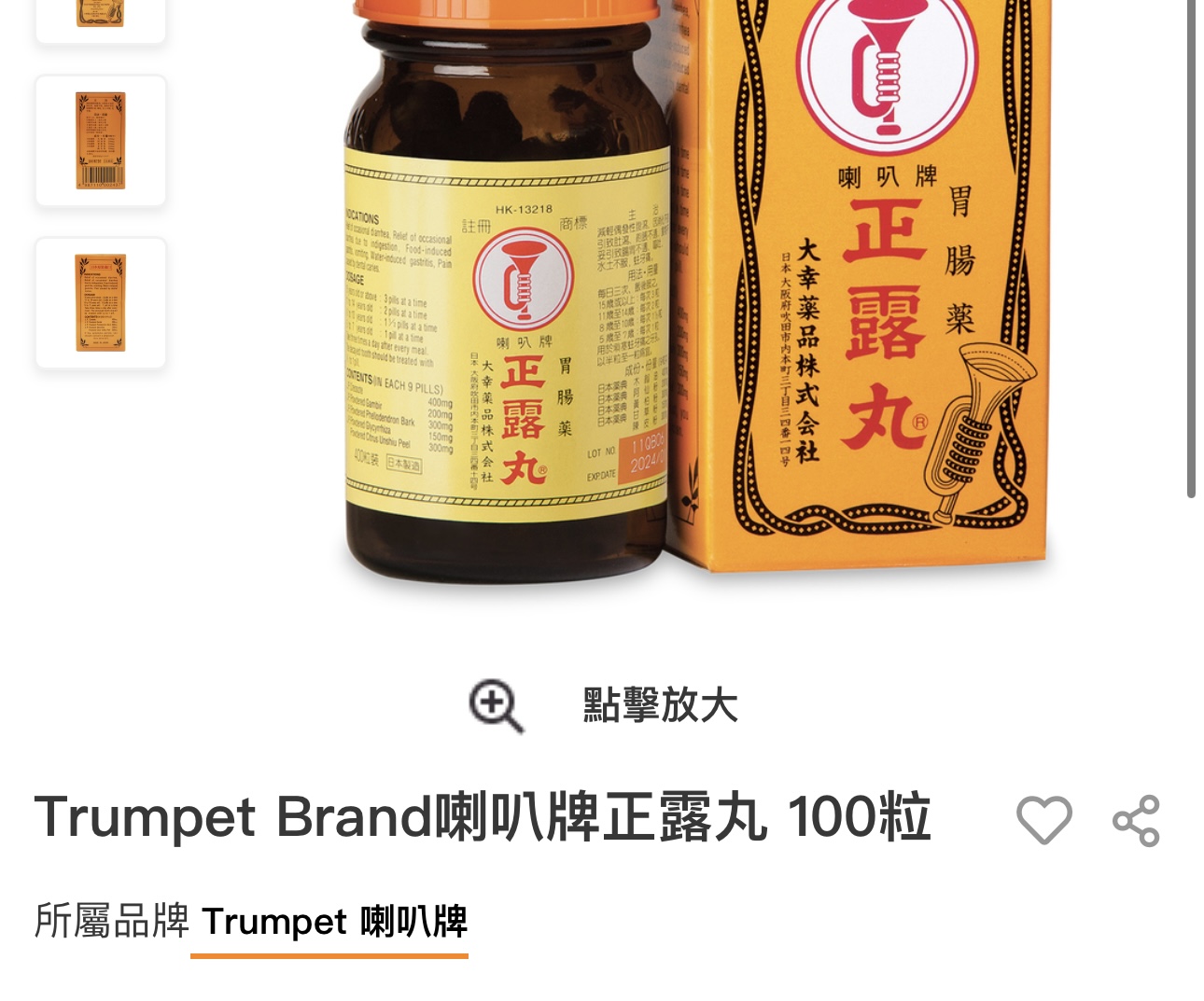
Task: Add product to wishlist with heart icon
Action: pyautogui.click(x=1043, y=821)
